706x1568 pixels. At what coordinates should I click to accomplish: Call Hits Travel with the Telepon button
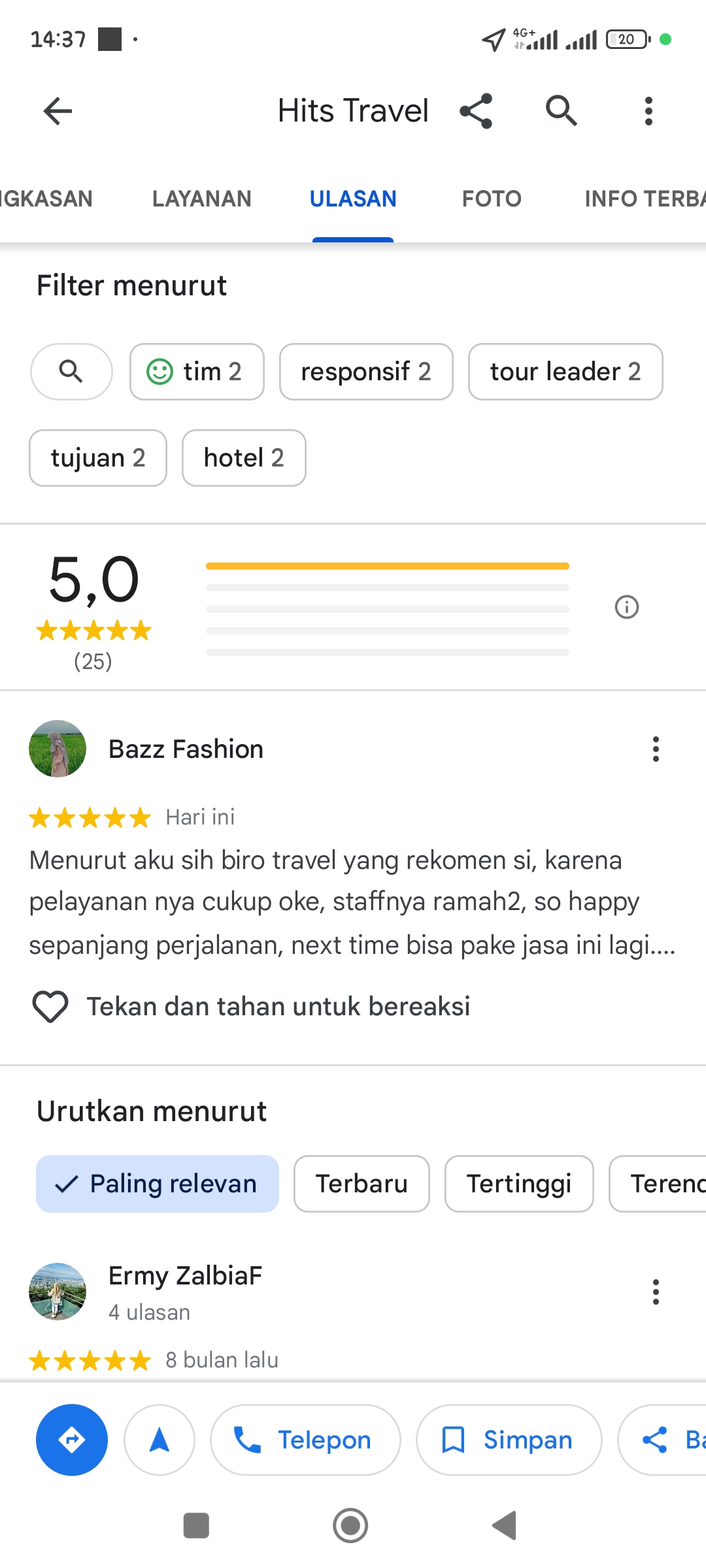[x=305, y=1440]
